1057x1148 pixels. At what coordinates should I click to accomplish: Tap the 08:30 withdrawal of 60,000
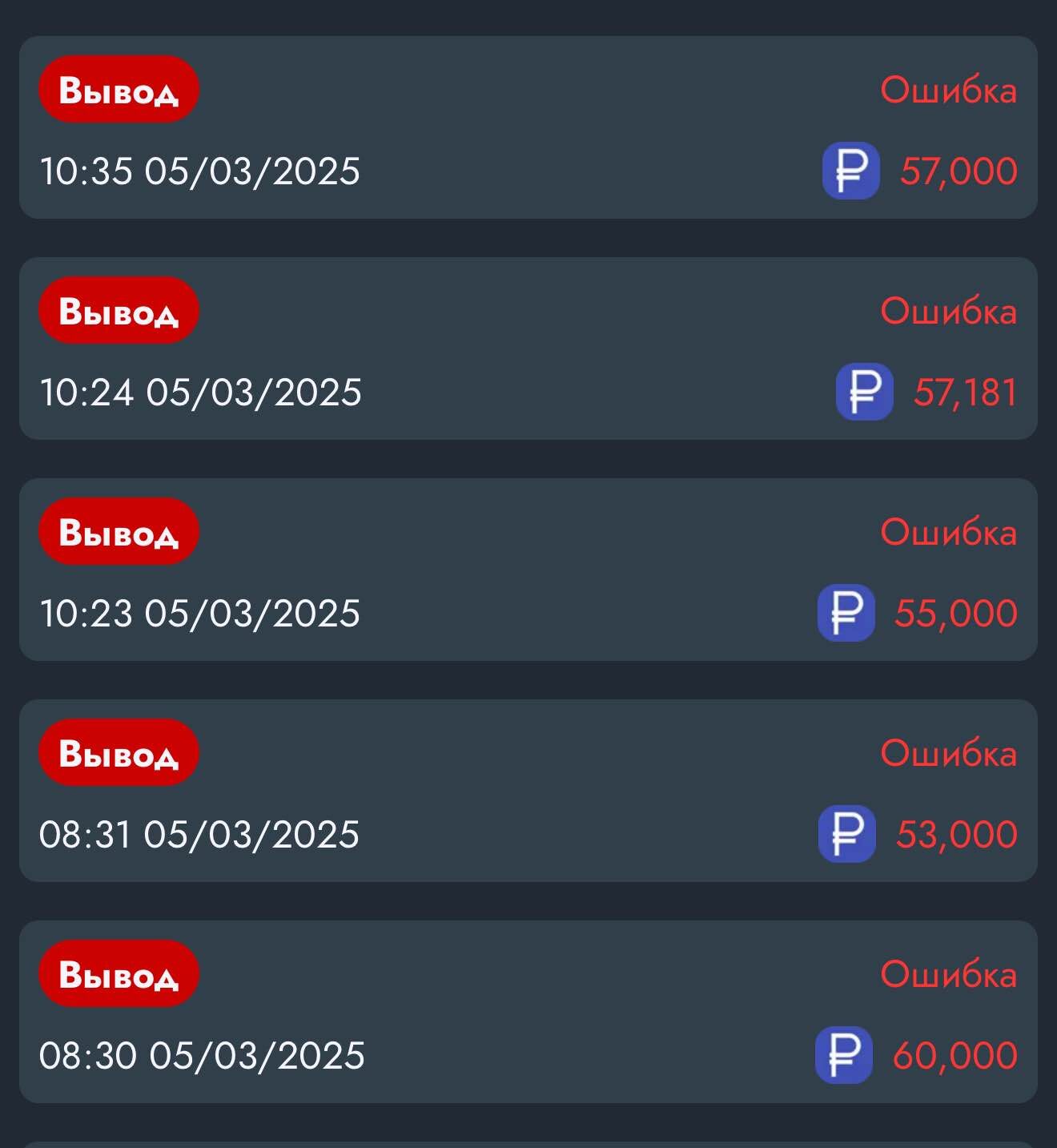tap(528, 1013)
